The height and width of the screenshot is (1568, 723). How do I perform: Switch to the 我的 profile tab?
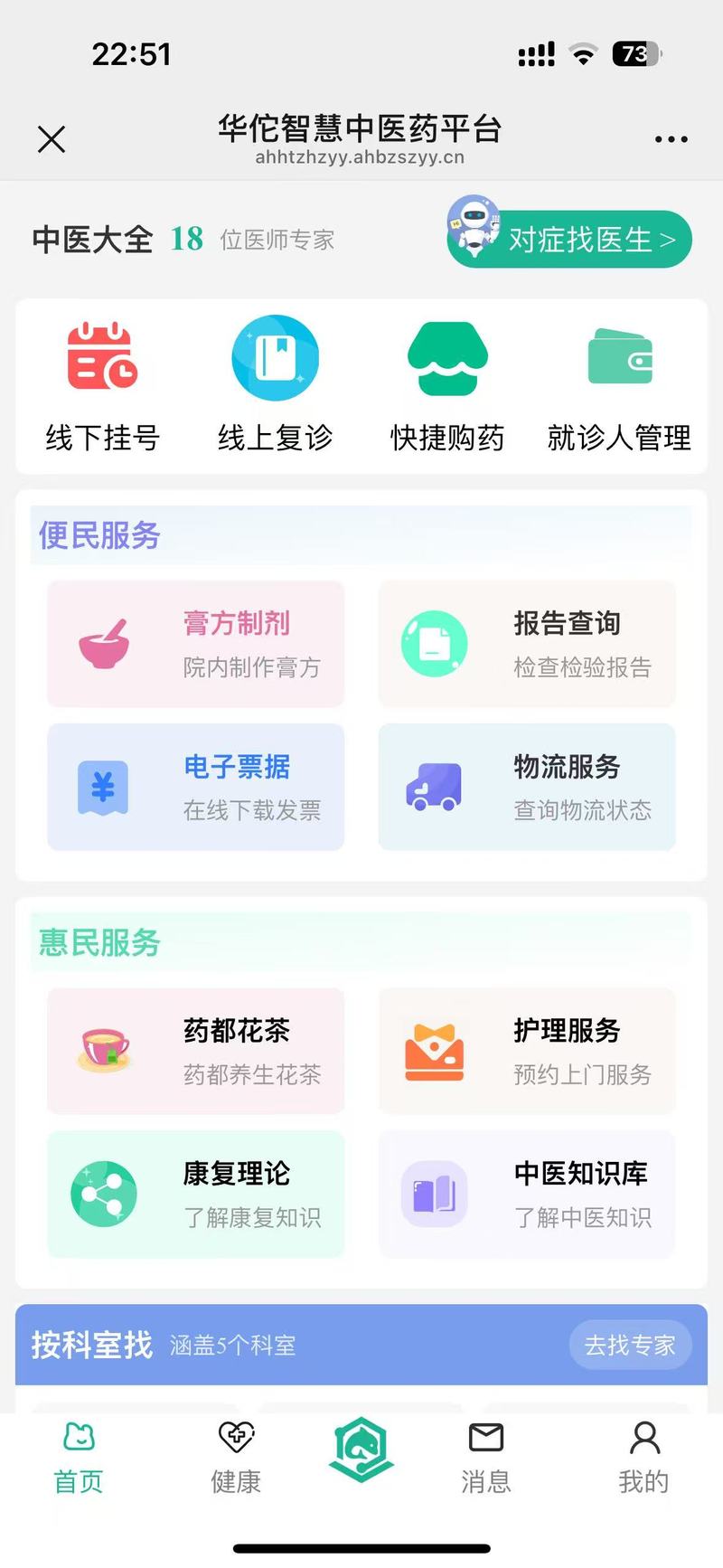tap(643, 1457)
